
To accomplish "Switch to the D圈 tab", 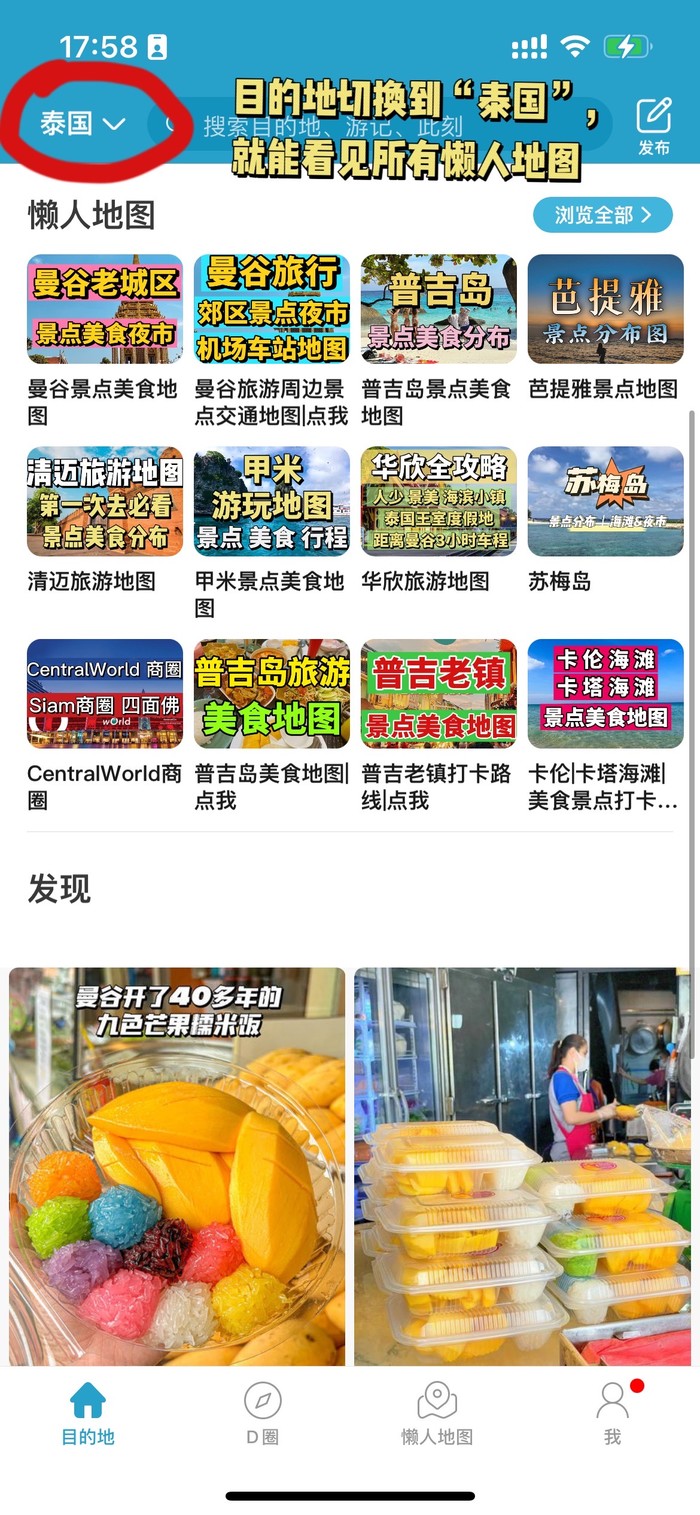I will [262, 1414].
